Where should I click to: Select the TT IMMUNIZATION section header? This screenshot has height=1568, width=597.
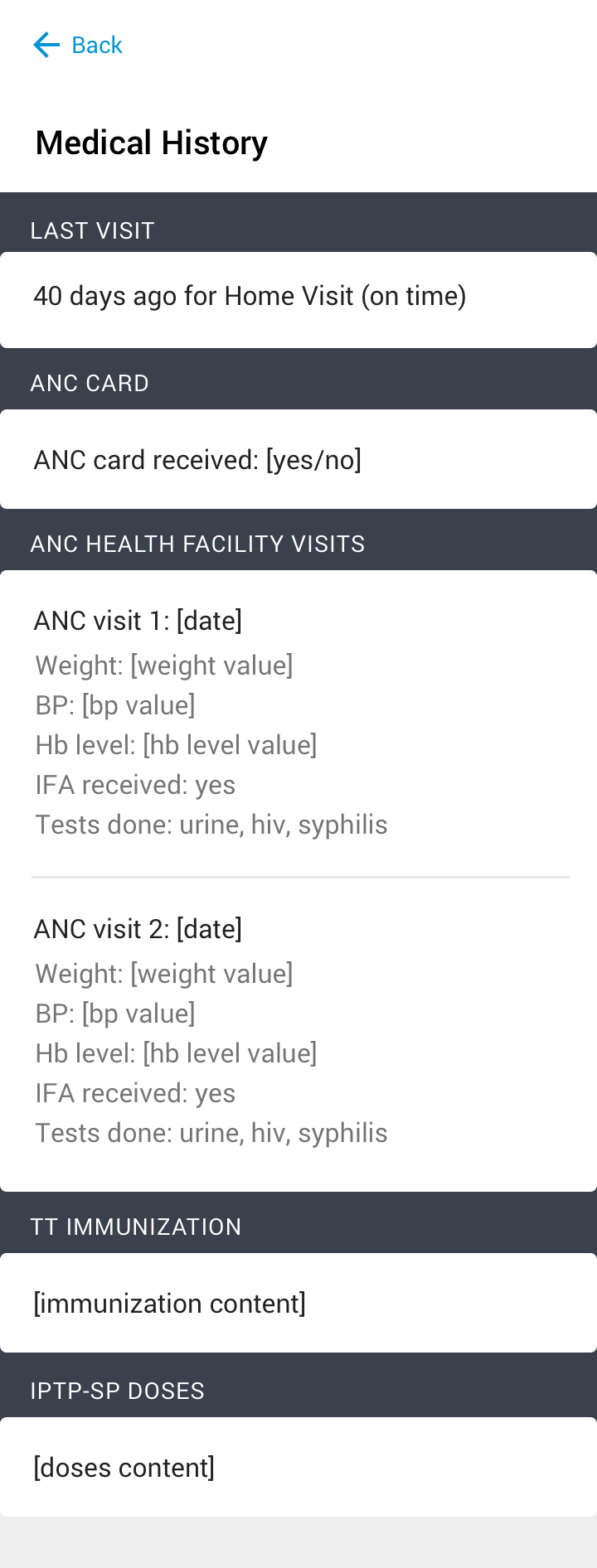(x=135, y=1227)
